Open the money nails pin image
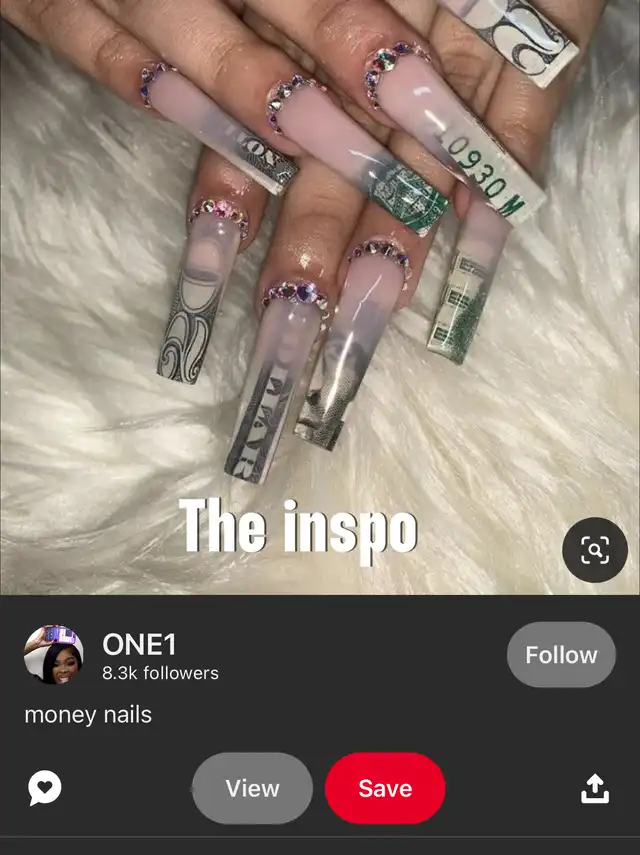This screenshot has width=640, height=855. click(320, 297)
